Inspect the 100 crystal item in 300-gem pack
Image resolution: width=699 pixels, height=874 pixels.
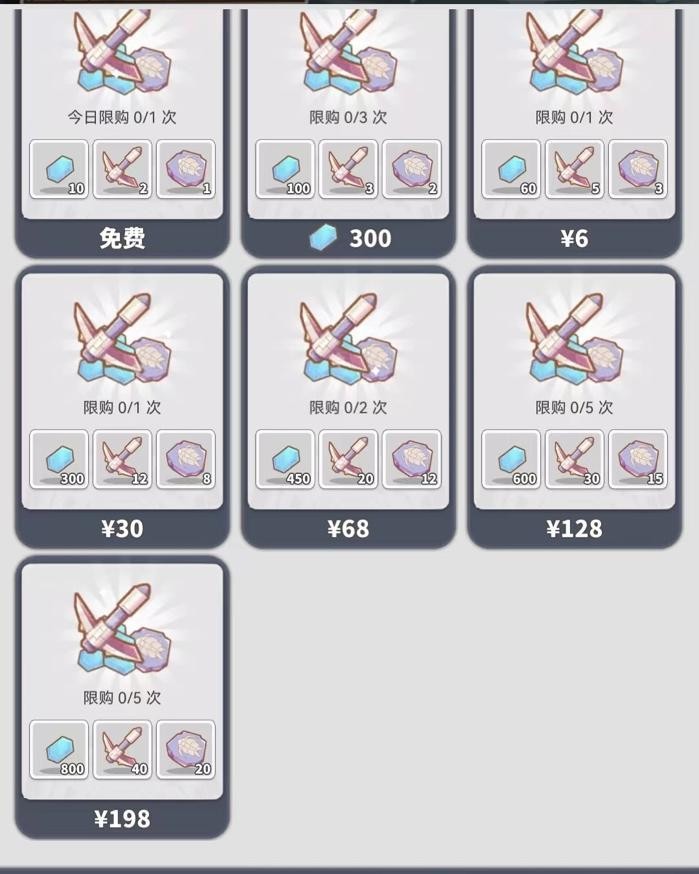click(x=285, y=169)
